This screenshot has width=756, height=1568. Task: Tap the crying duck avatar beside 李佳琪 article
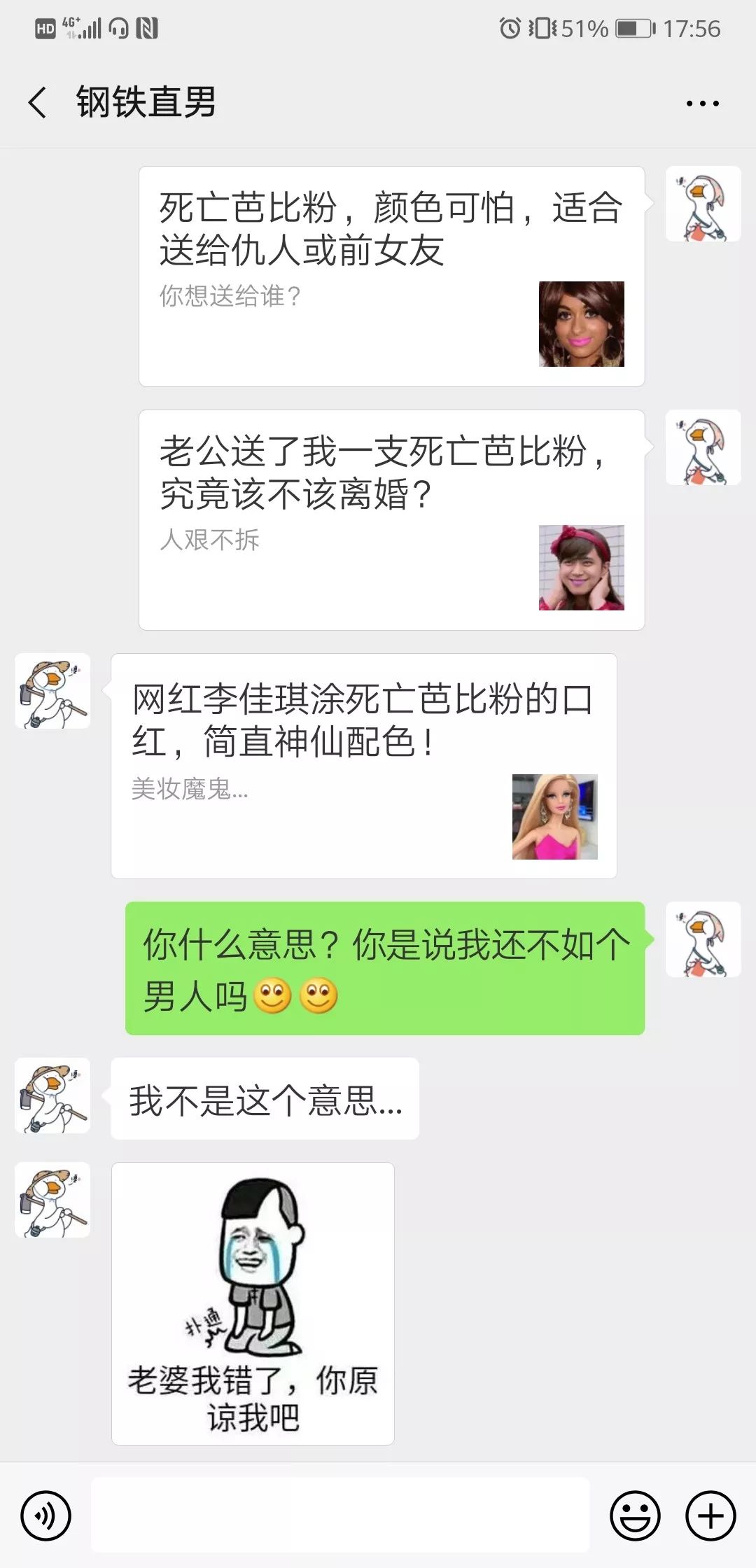pos(52,690)
